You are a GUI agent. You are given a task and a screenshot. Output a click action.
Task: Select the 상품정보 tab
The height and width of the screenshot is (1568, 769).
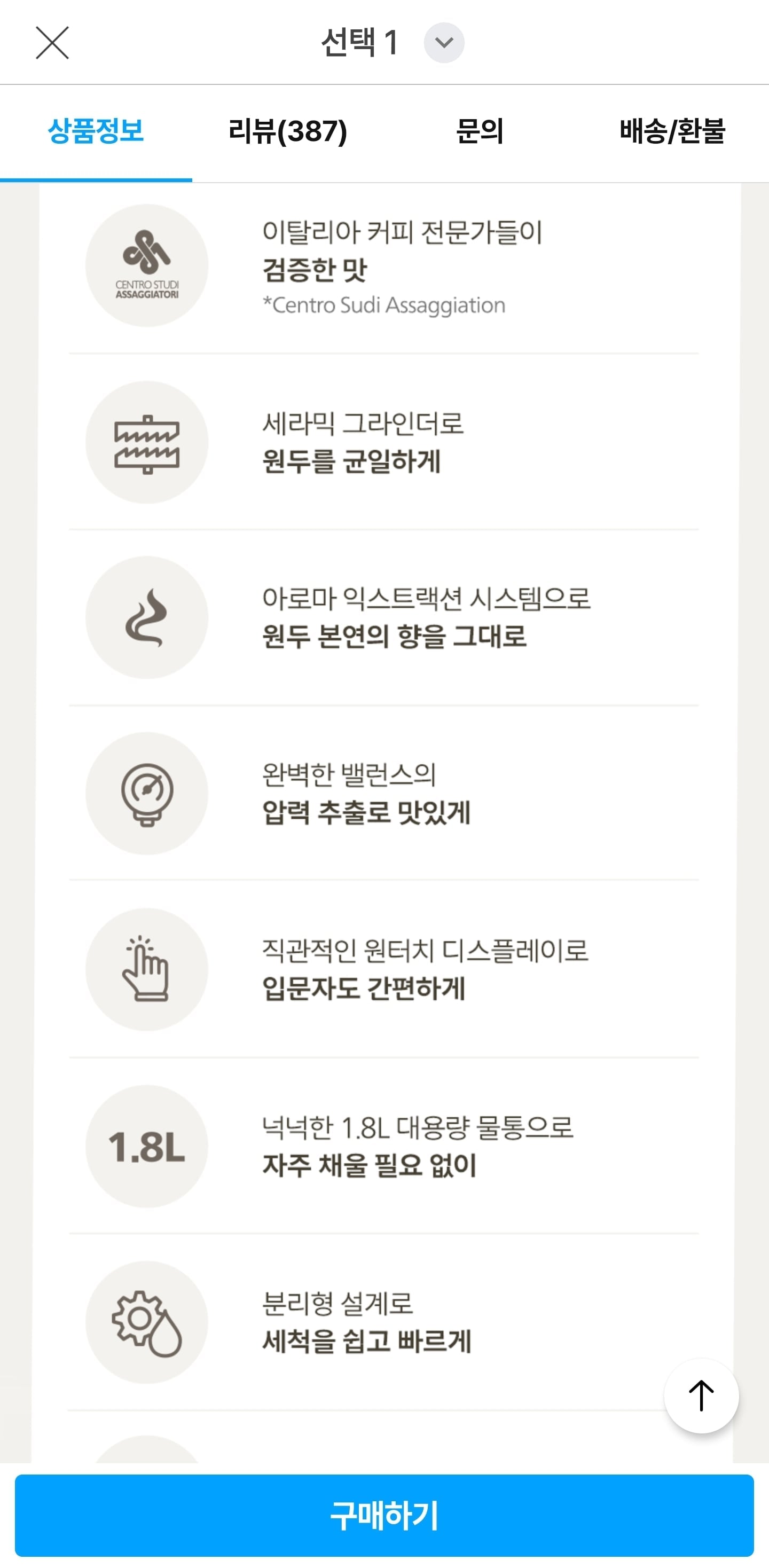point(96,131)
